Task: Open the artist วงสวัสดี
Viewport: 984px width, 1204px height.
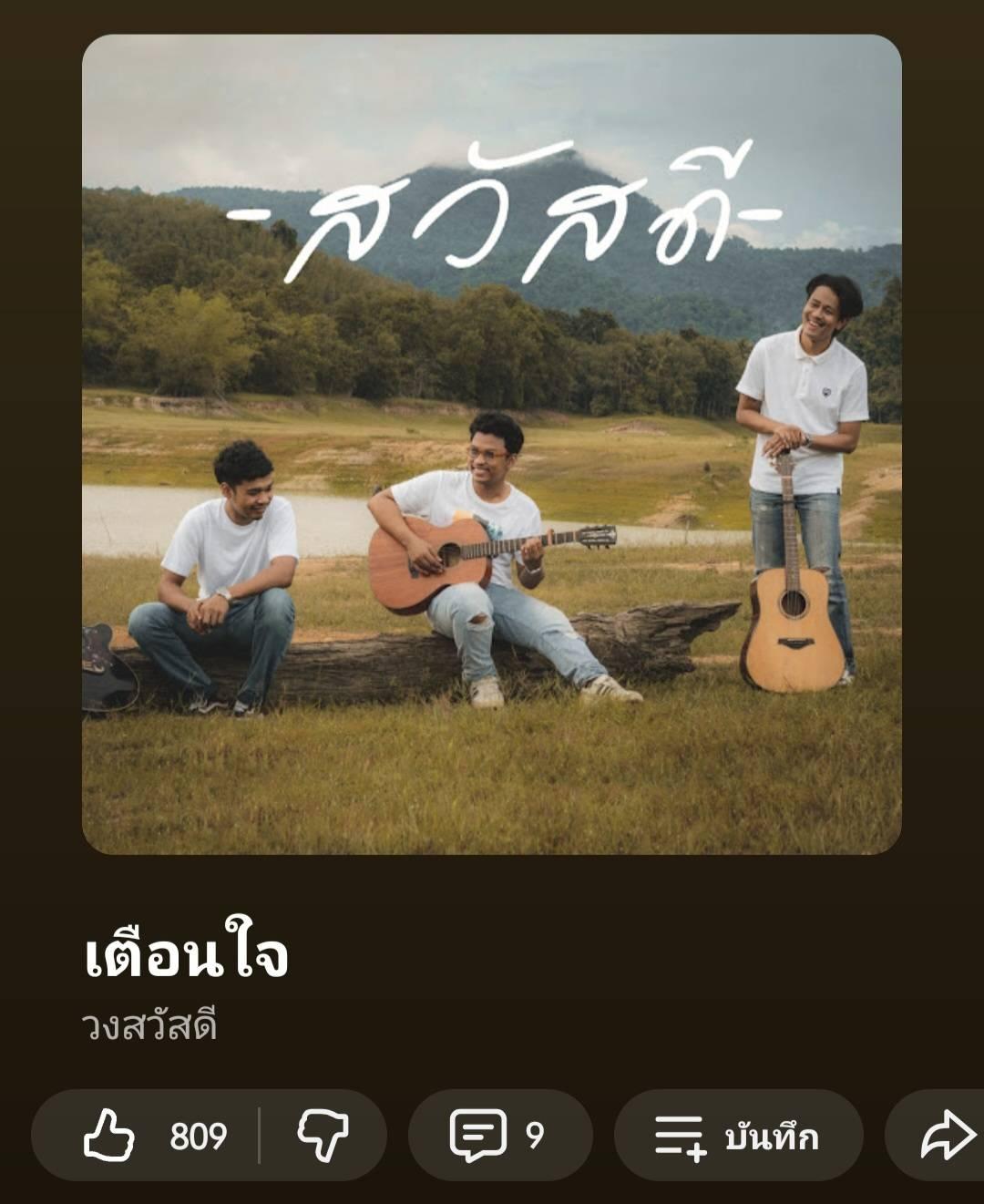Action: pos(149,1025)
